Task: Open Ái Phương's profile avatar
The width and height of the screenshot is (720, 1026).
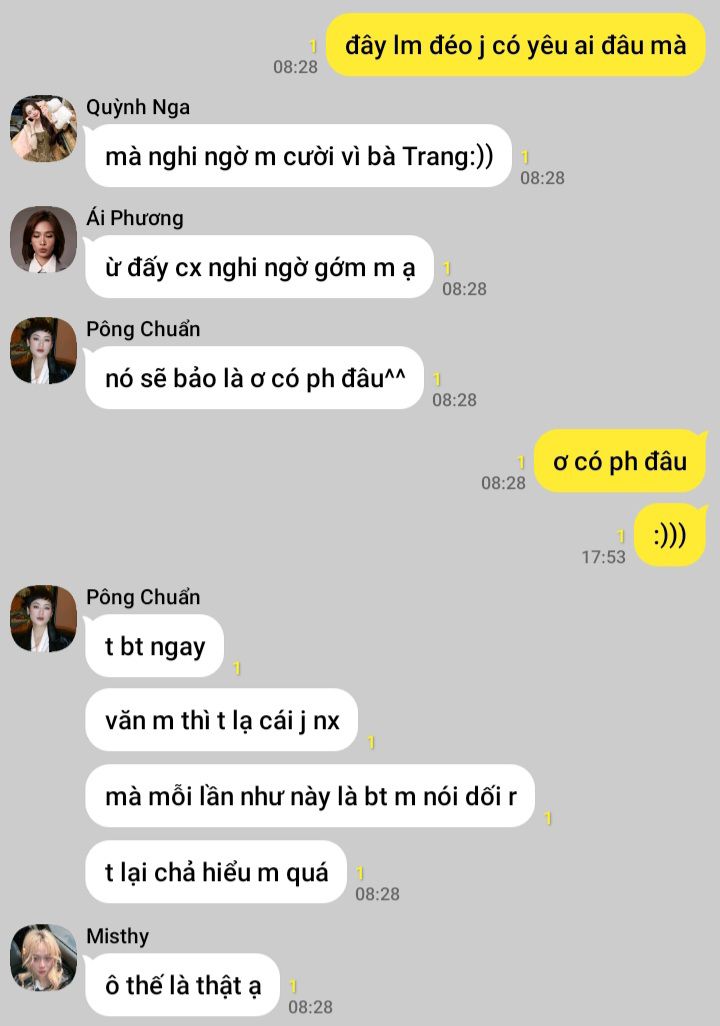Action: tap(43, 239)
